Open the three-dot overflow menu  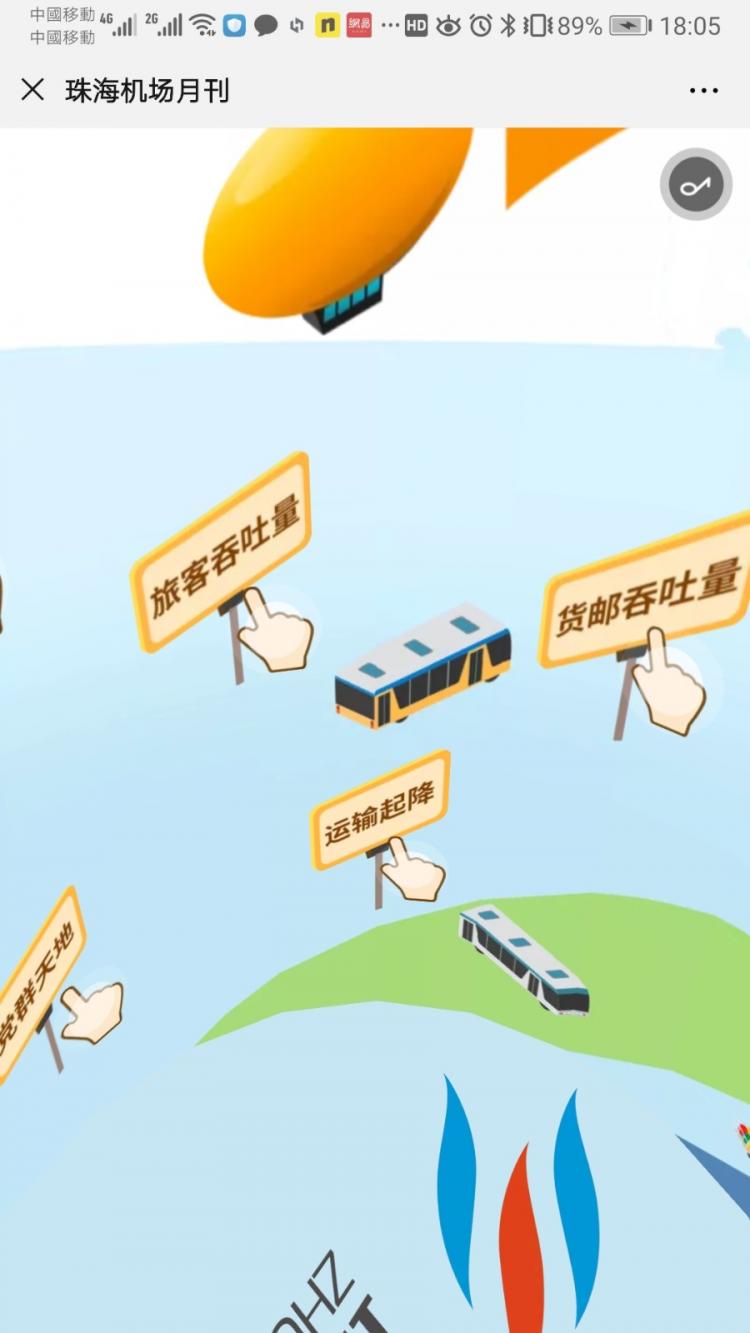(x=703, y=90)
